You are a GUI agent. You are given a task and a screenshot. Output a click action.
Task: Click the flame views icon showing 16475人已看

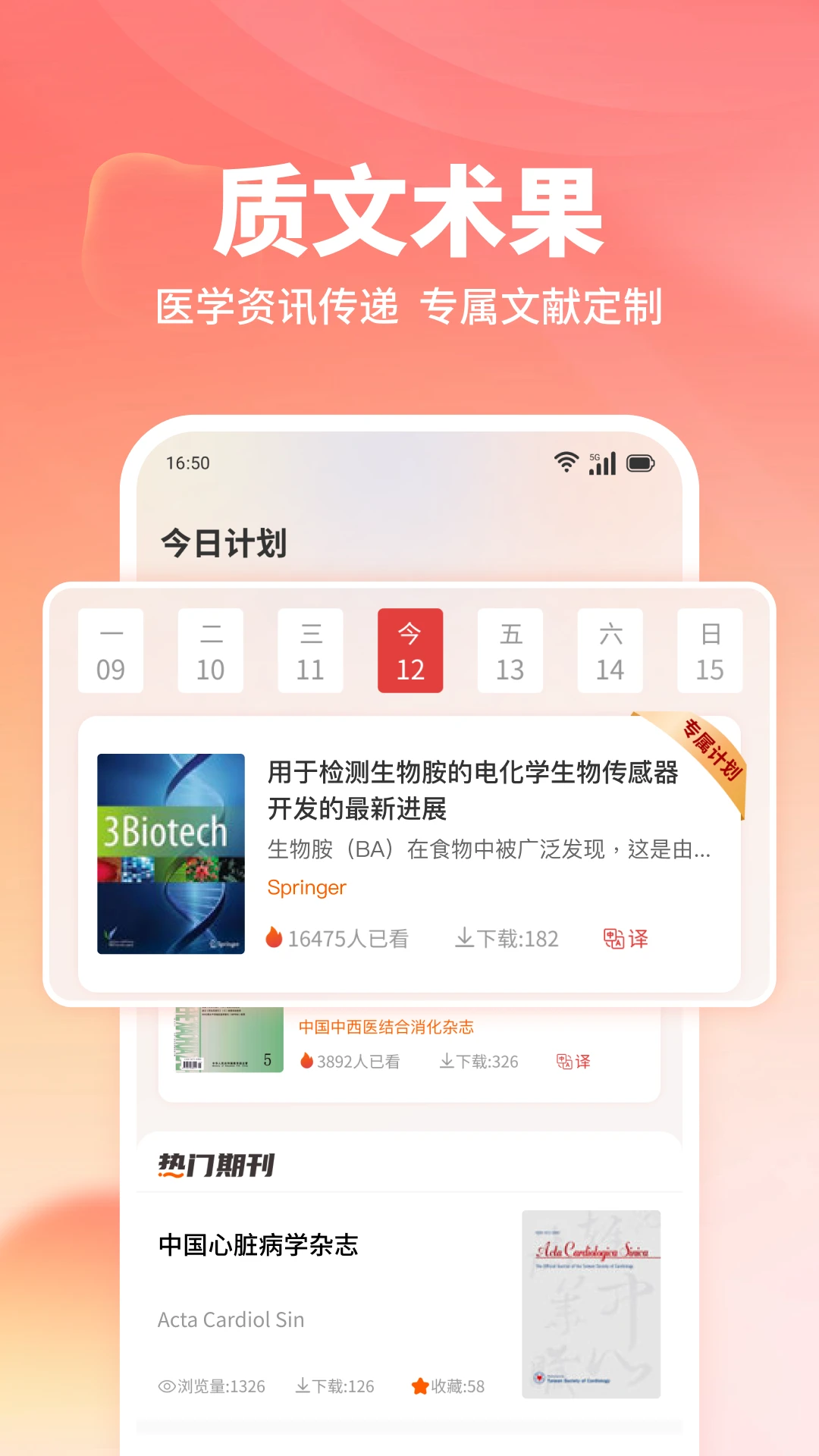275,938
